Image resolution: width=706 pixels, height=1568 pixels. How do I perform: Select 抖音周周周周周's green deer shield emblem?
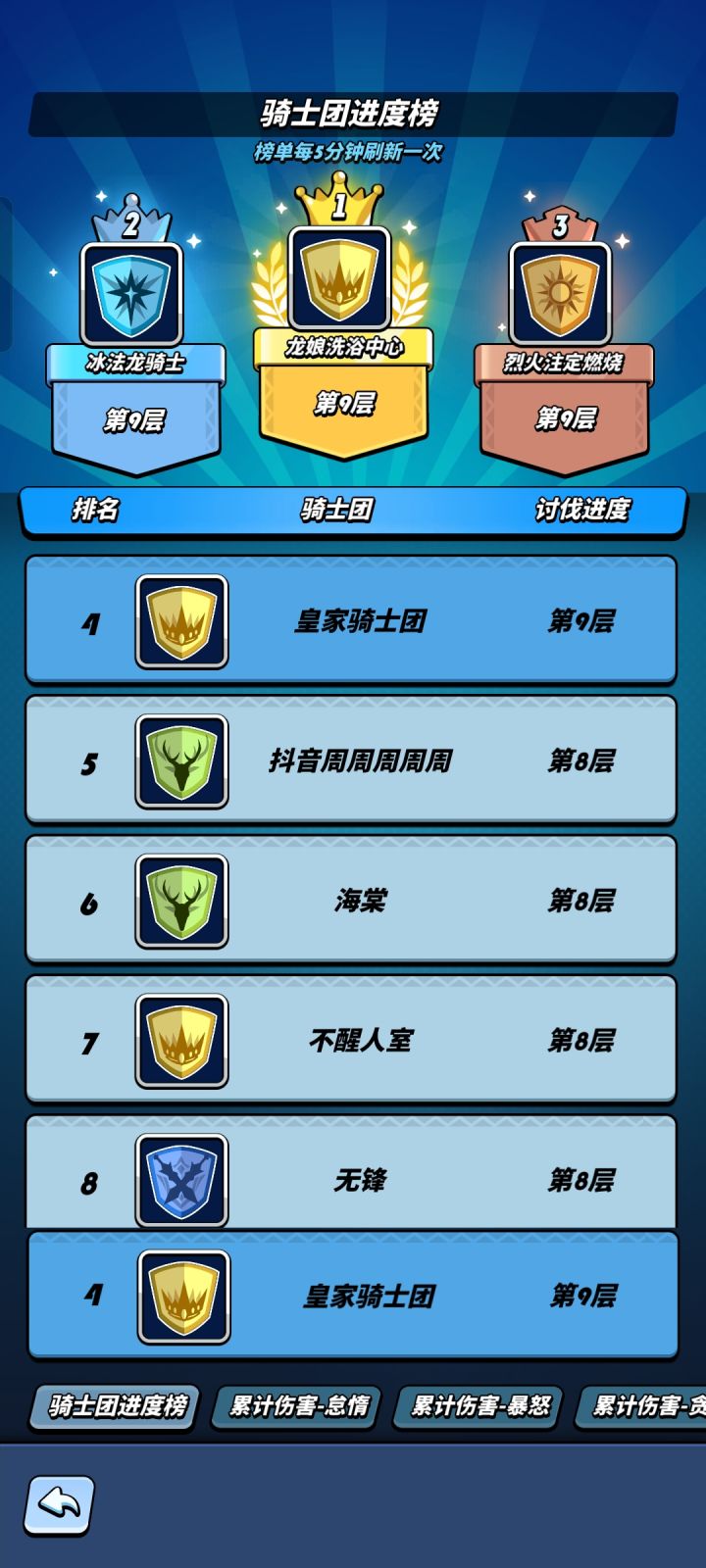click(181, 760)
